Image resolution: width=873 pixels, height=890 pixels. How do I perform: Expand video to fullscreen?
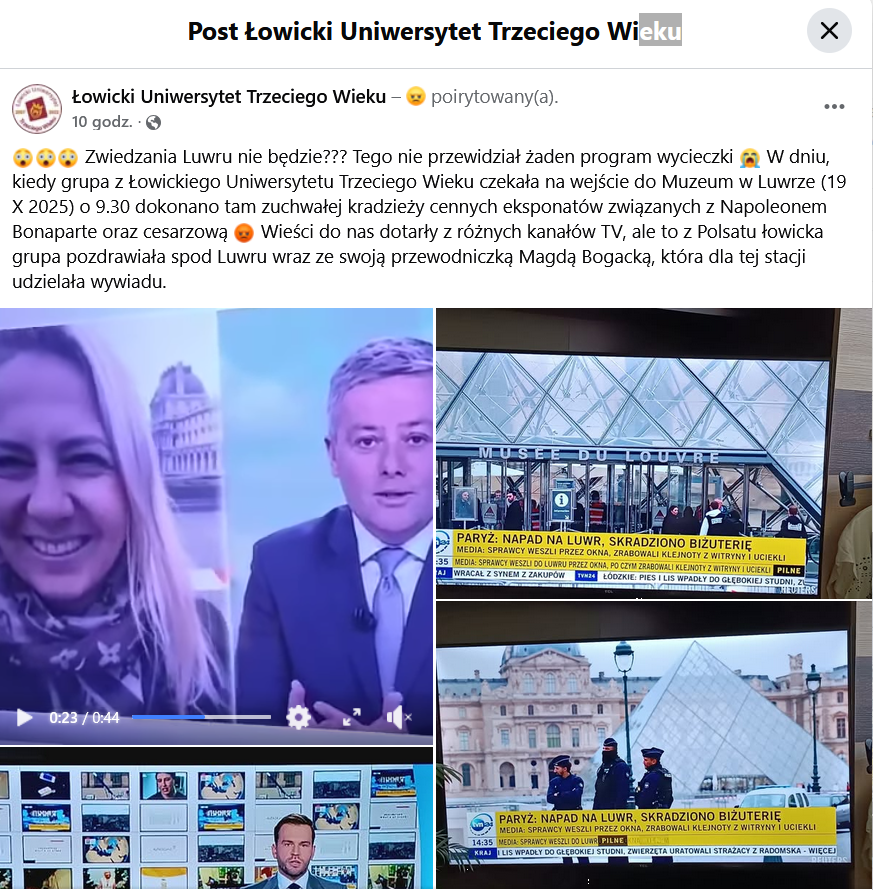click(352, 717)
